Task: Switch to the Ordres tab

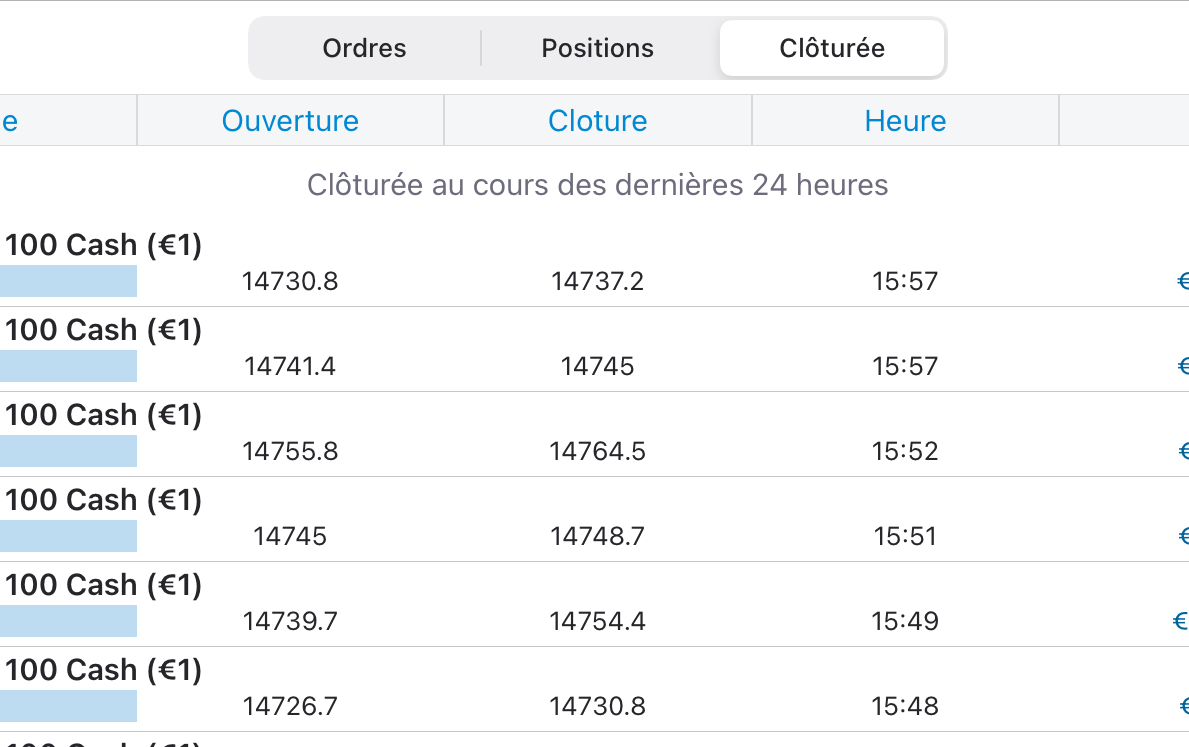Action: tap(364, 48)
